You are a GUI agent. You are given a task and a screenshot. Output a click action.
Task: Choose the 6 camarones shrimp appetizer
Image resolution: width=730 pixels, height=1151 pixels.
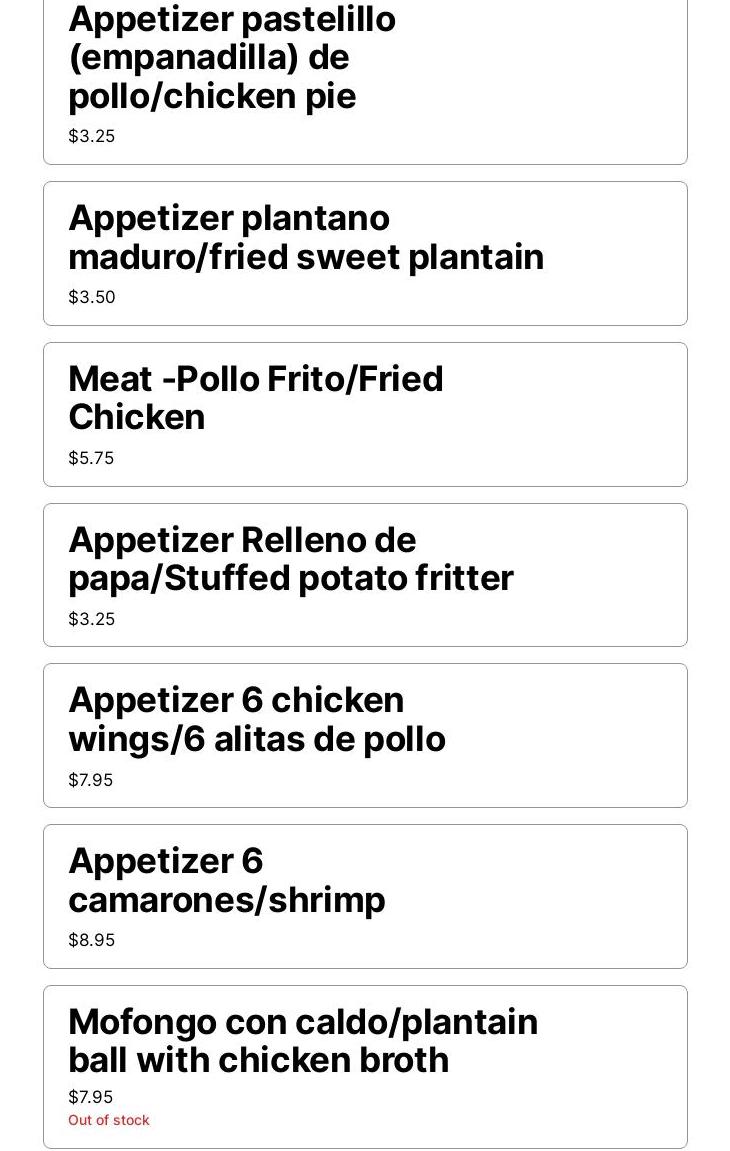pyautogui.click(x=365, y=896)
